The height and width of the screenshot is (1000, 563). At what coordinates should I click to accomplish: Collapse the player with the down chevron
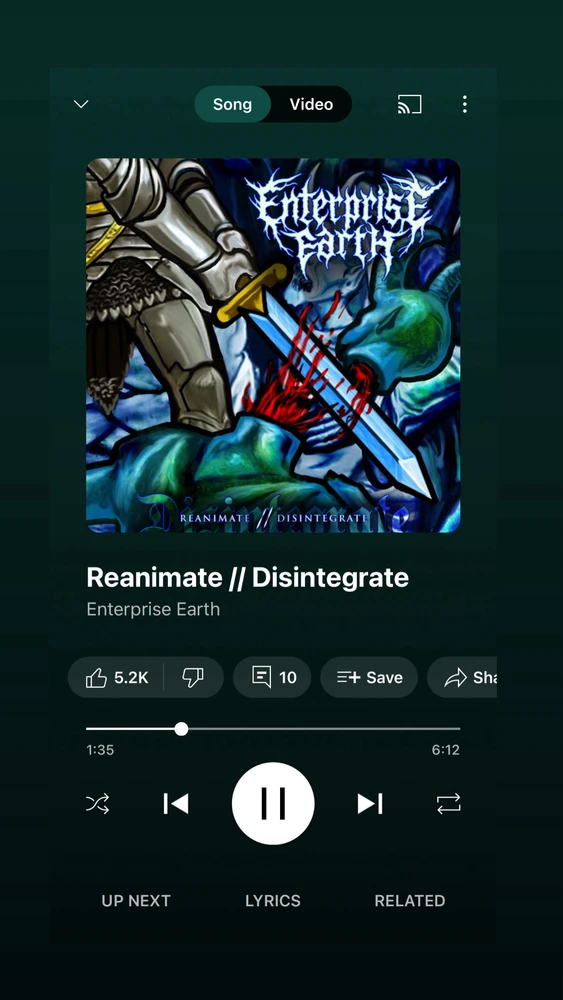(x=81, y=104)
